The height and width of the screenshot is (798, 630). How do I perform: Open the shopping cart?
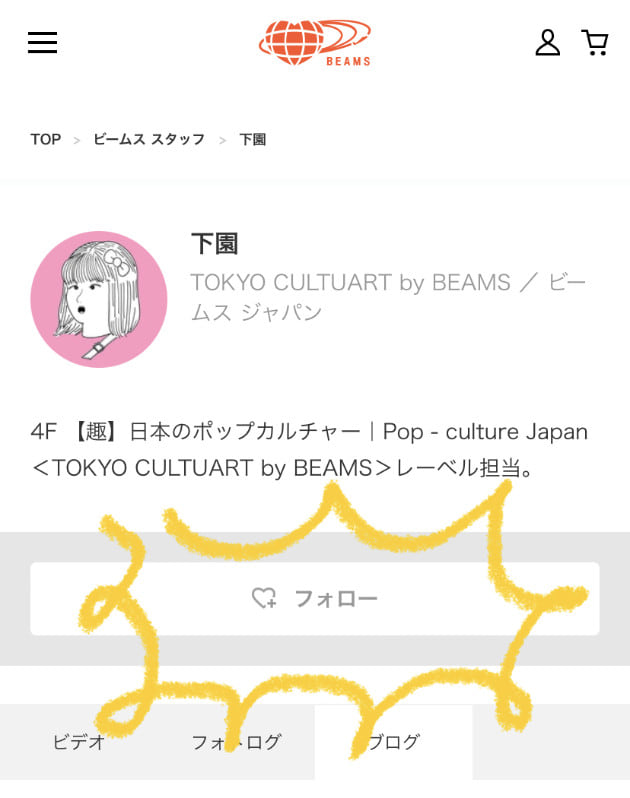pyautogui.click(x=595, y=42)
